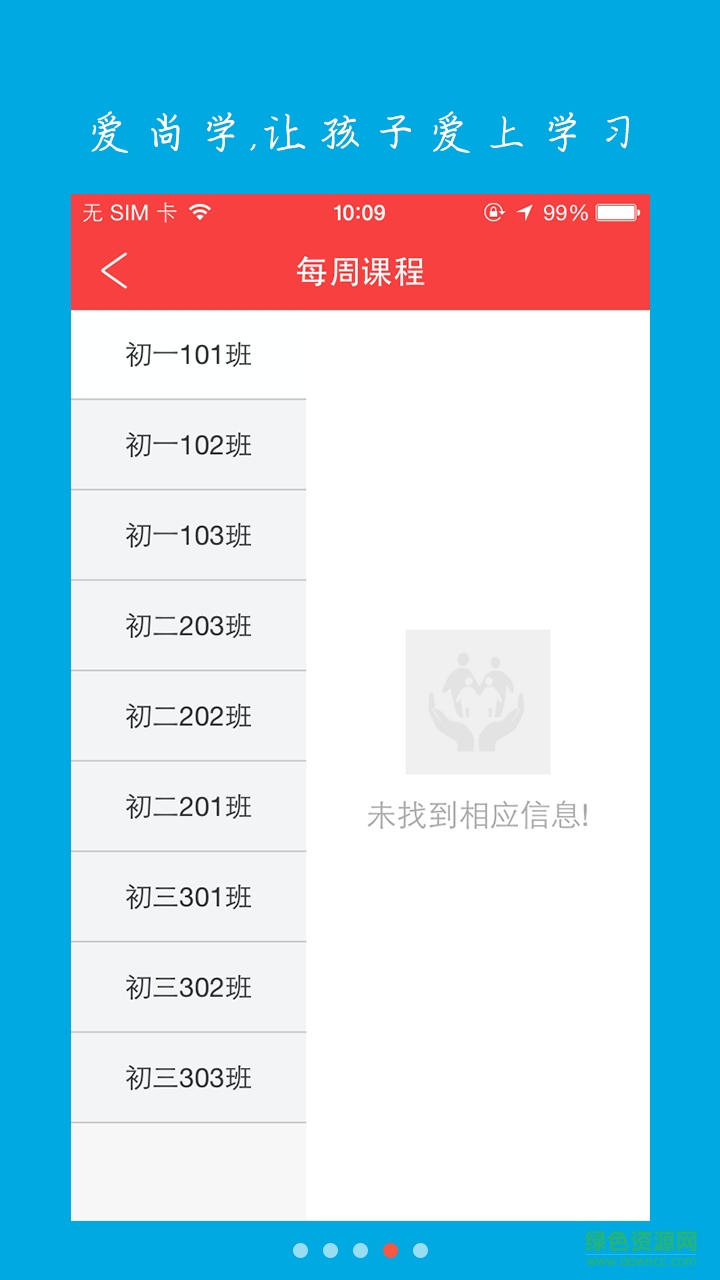Viewport: 720px width, 1280px height.
Task: Open 初三303班 class schedule
Action: point(188,1077)
